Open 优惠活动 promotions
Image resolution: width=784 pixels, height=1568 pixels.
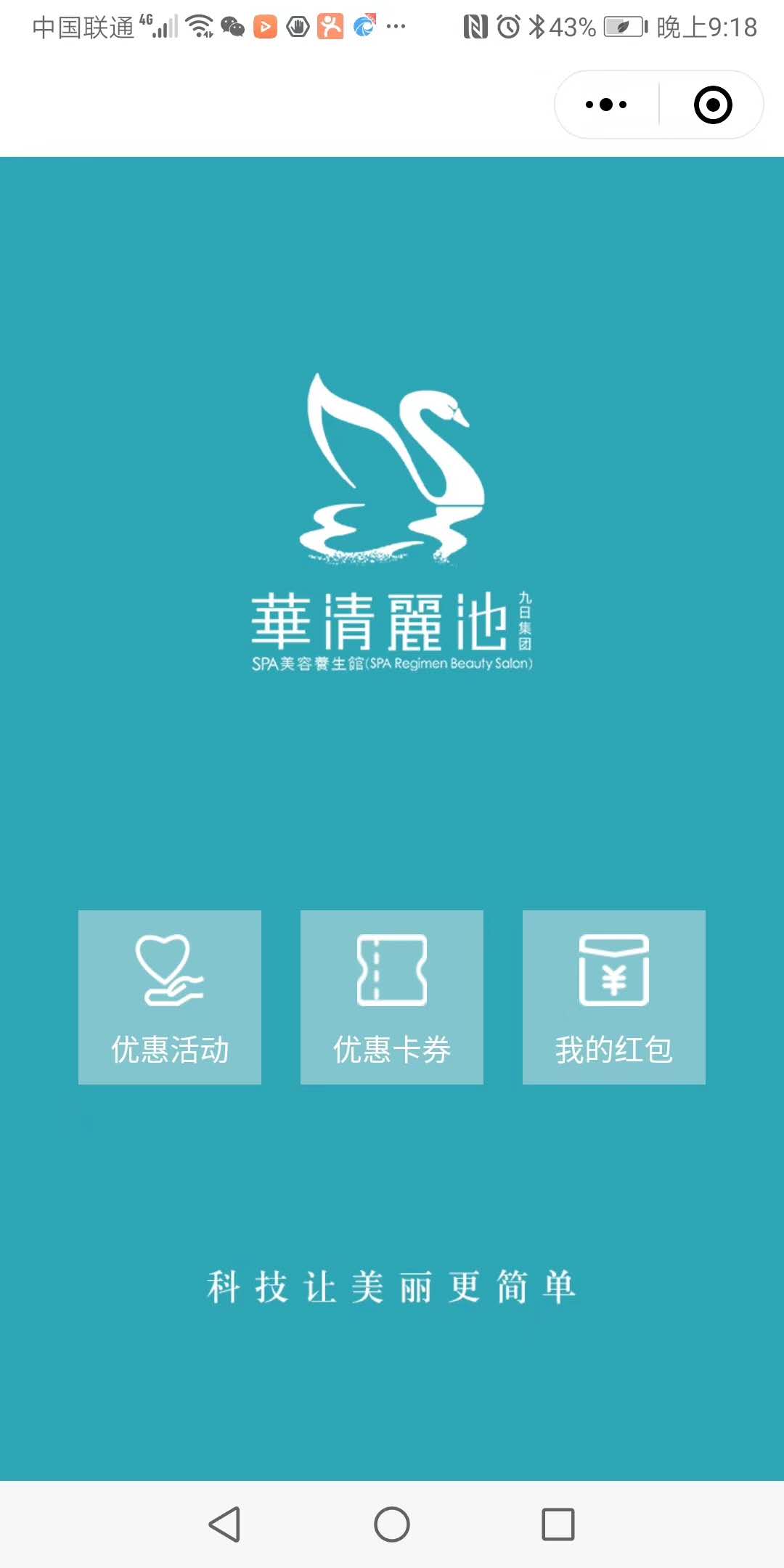[170, 997]
